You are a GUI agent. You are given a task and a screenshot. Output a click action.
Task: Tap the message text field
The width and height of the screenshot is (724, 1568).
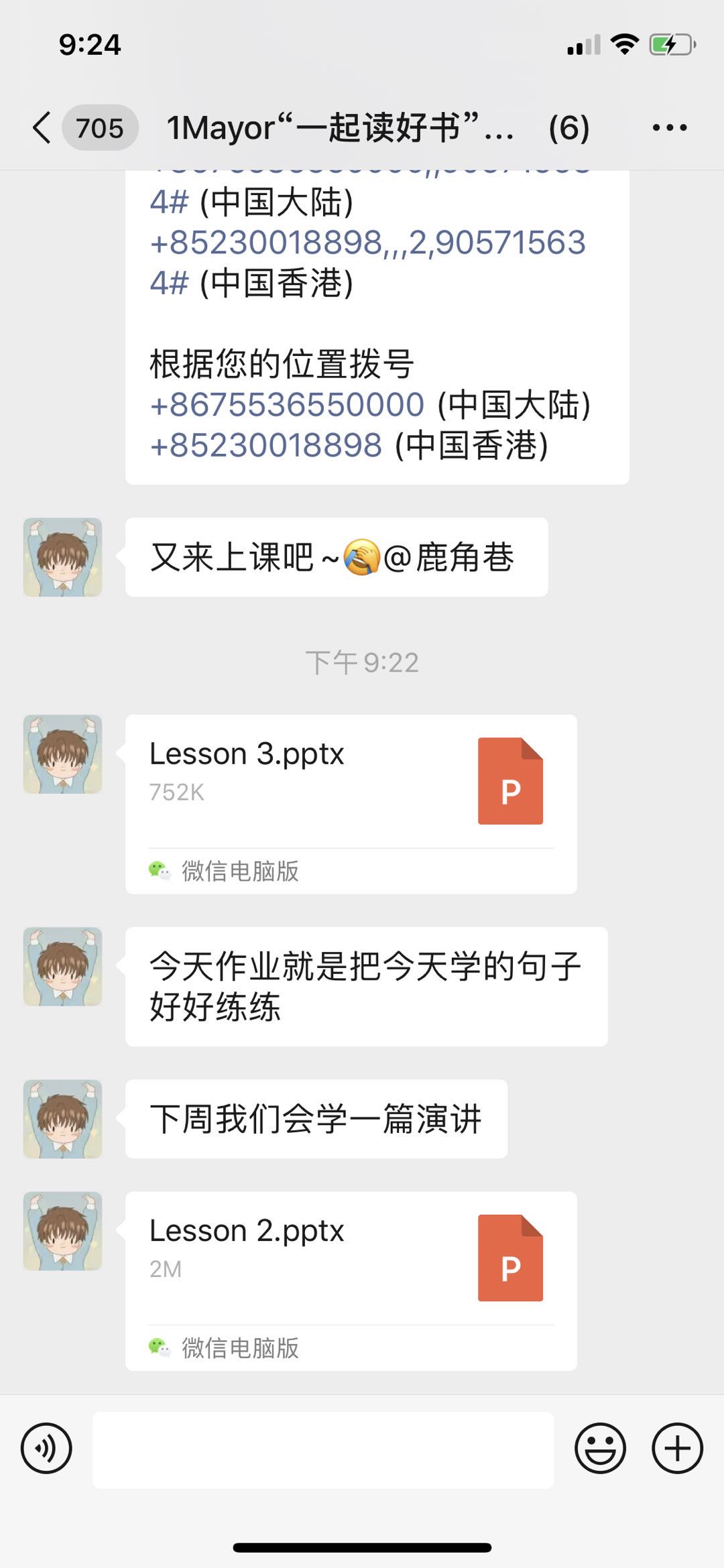click(x=323, y=1449)
